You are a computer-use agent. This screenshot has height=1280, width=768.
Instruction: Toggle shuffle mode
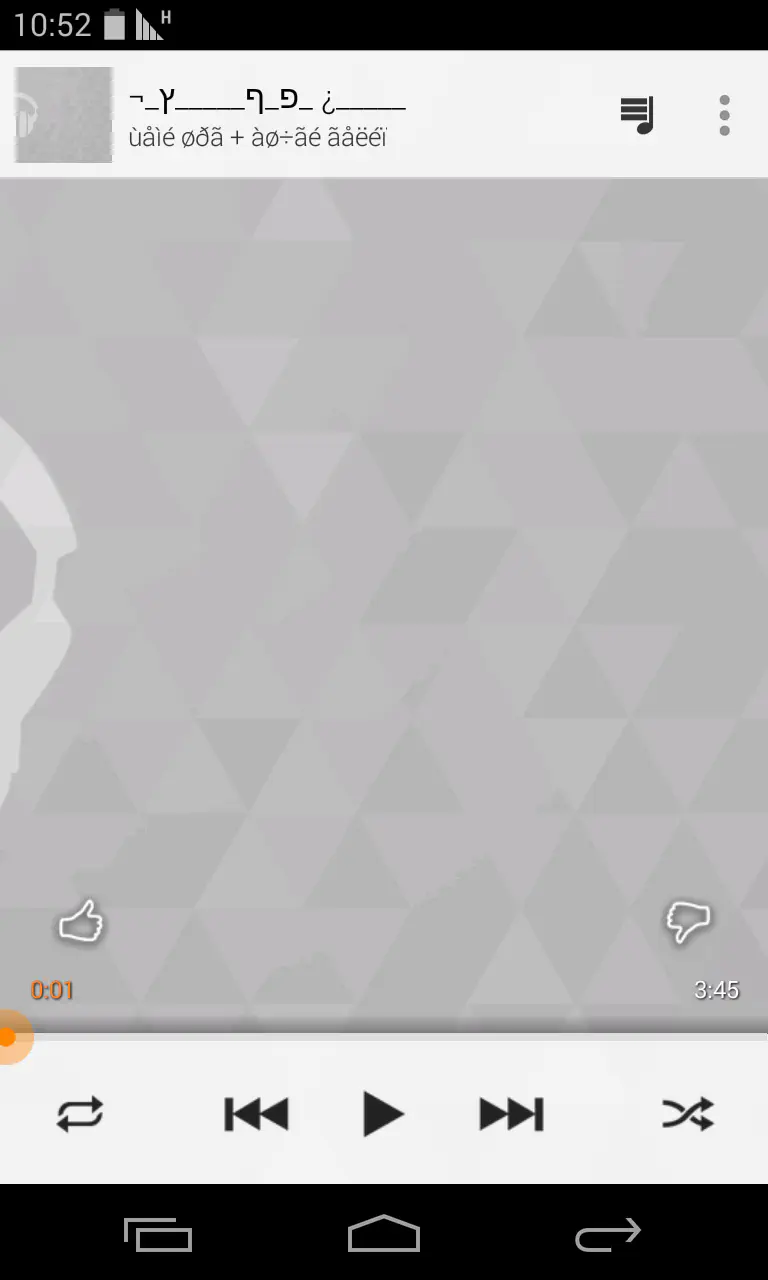pyautogui.click(x=688, y=1113)
